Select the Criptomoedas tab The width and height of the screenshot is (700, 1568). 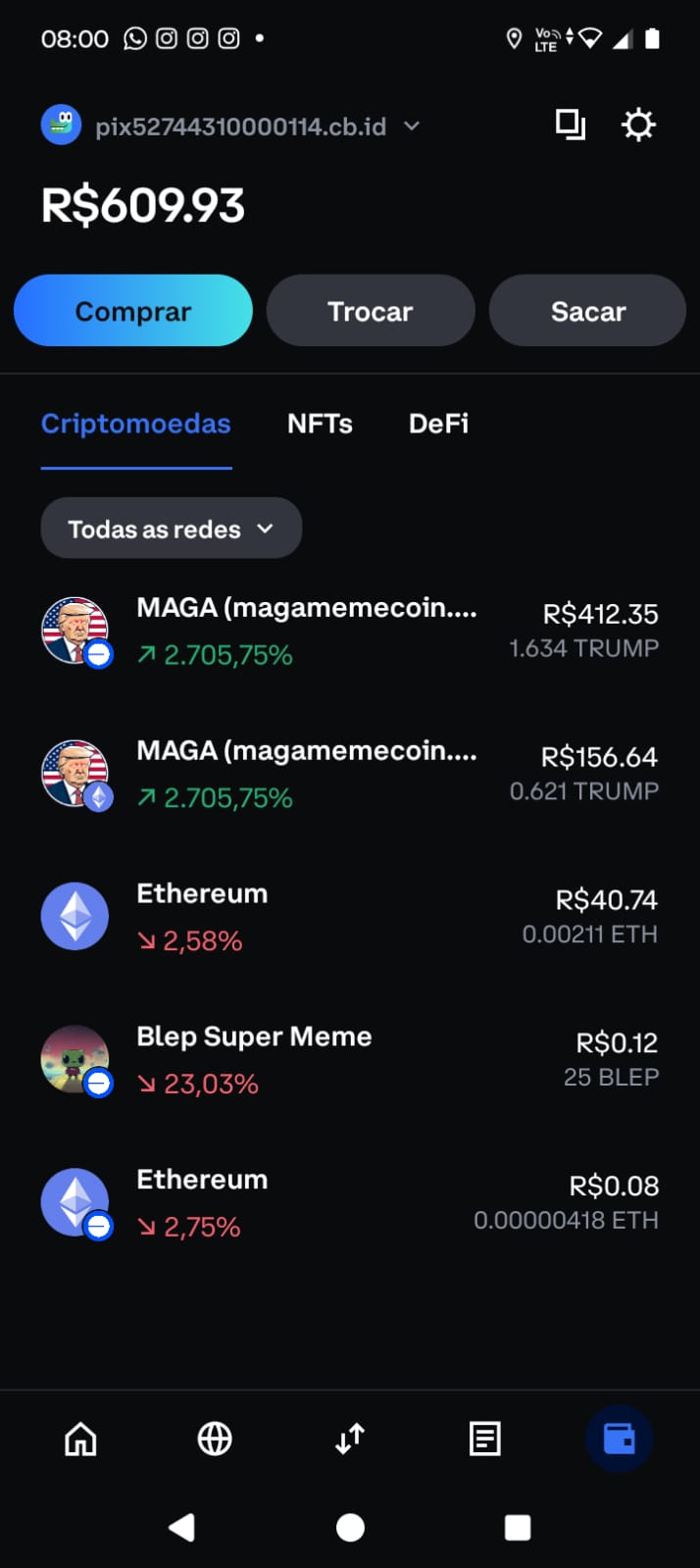(136, 424)
